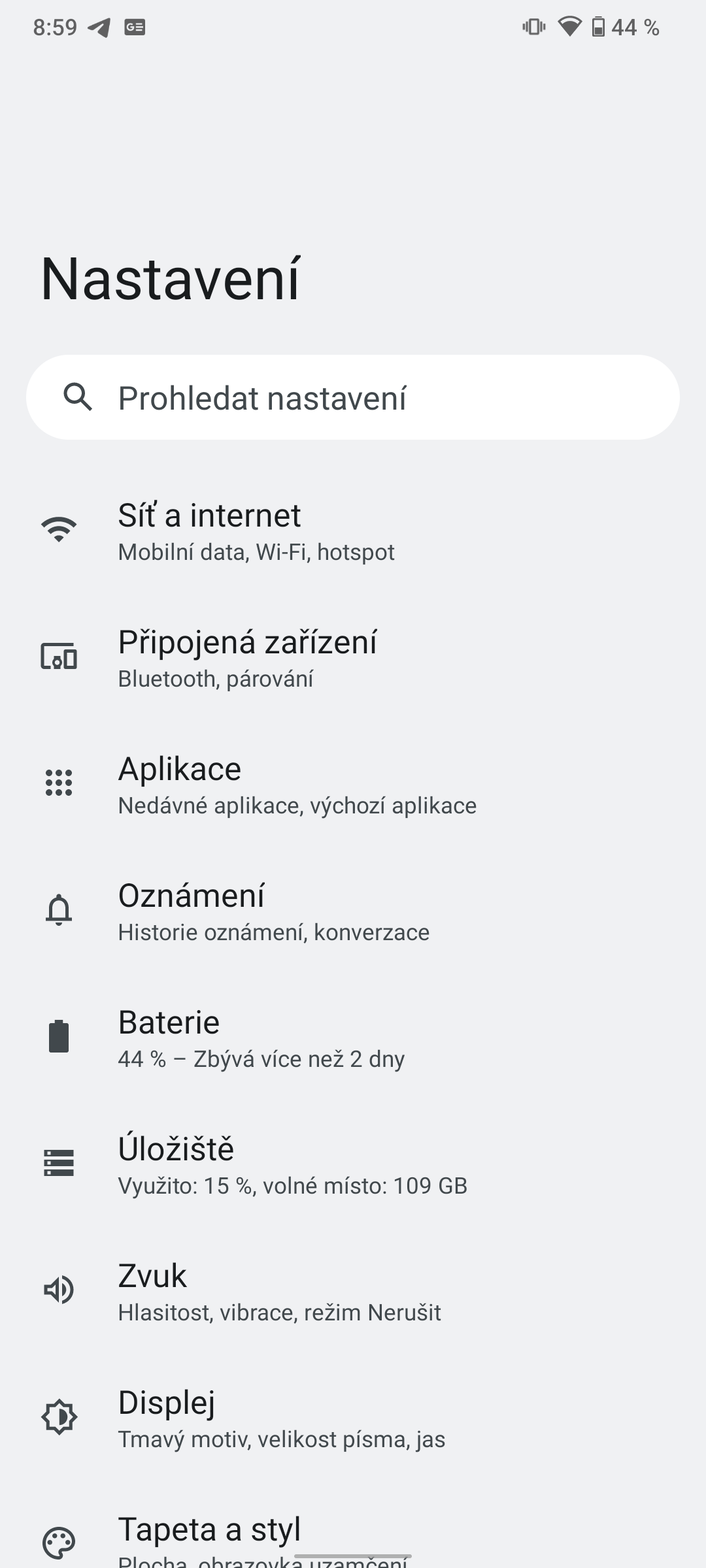Click the bell icon beside Oznámení
Image resolution: width=706 pixels, height=1568 pixels.
click(59, 911)
